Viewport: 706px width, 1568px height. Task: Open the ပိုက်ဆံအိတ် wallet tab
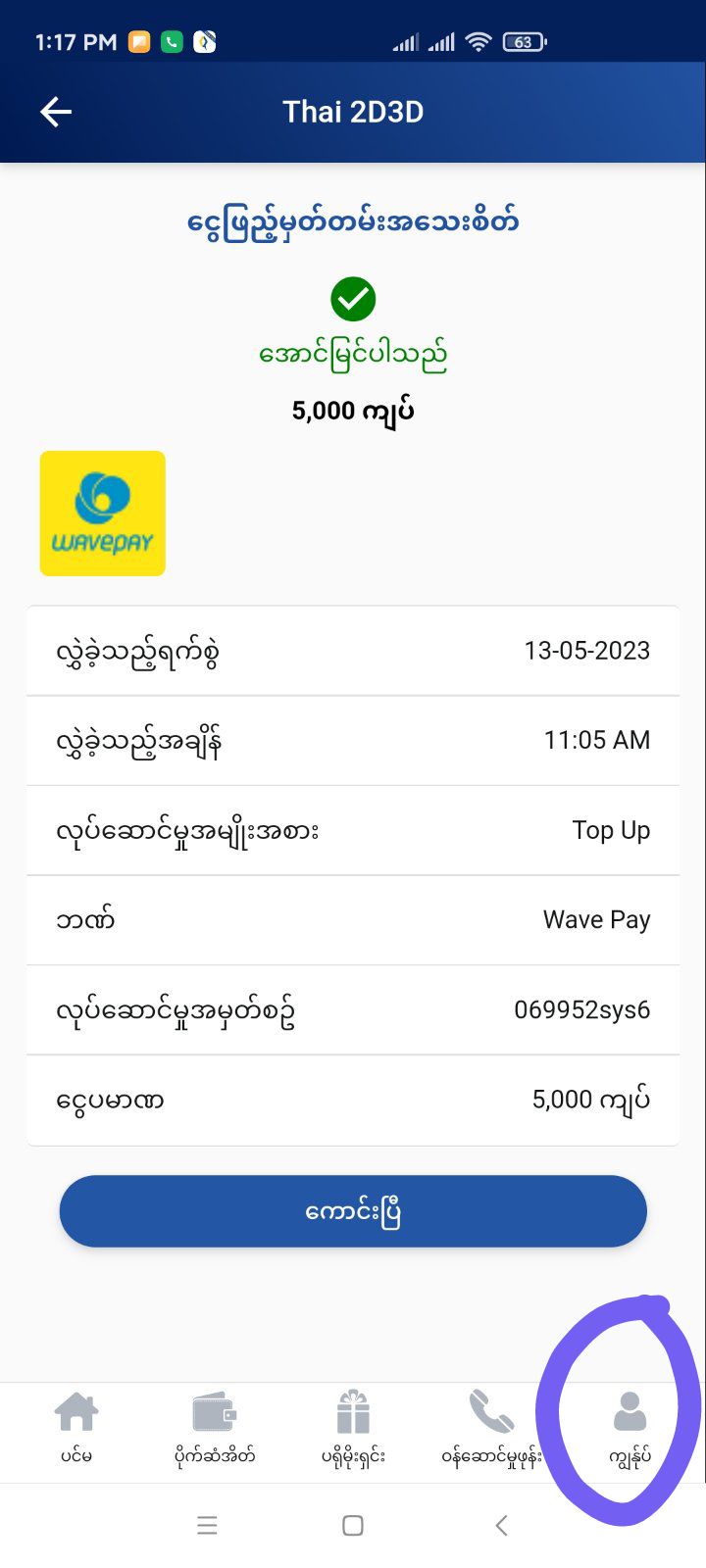point(214,1429)
